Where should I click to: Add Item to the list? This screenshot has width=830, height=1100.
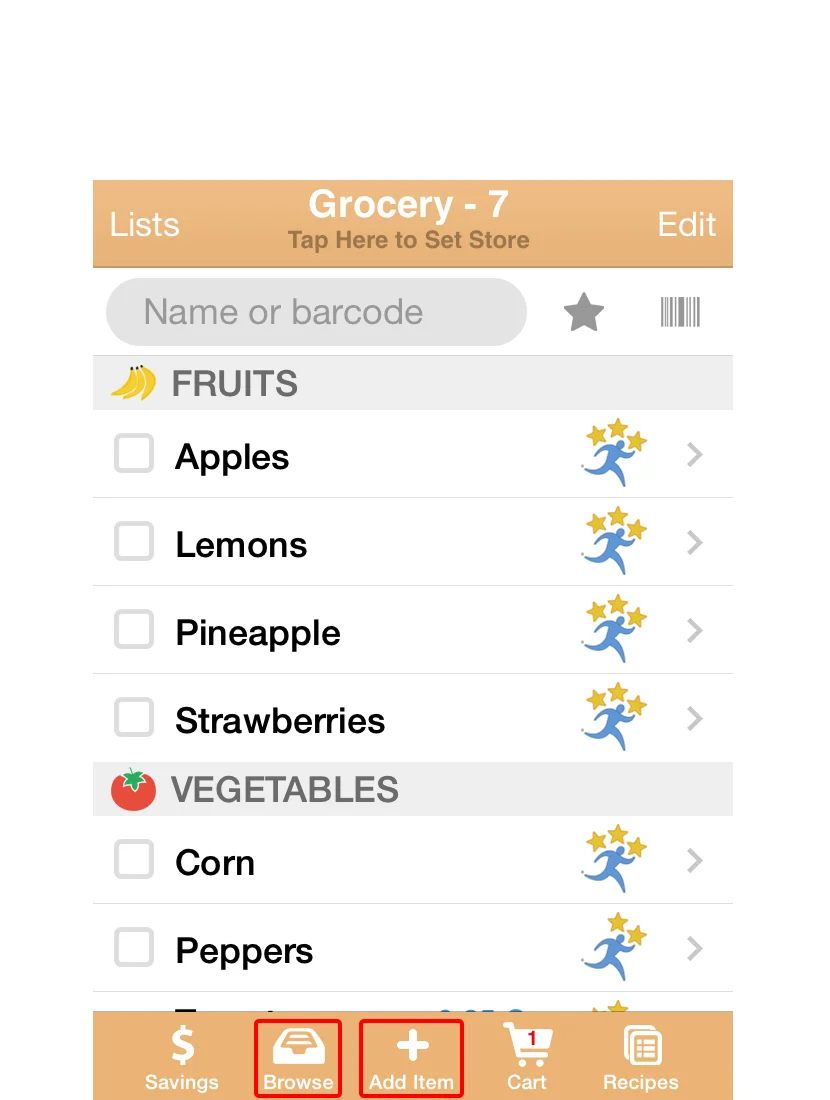click(x=411, y=1058)
